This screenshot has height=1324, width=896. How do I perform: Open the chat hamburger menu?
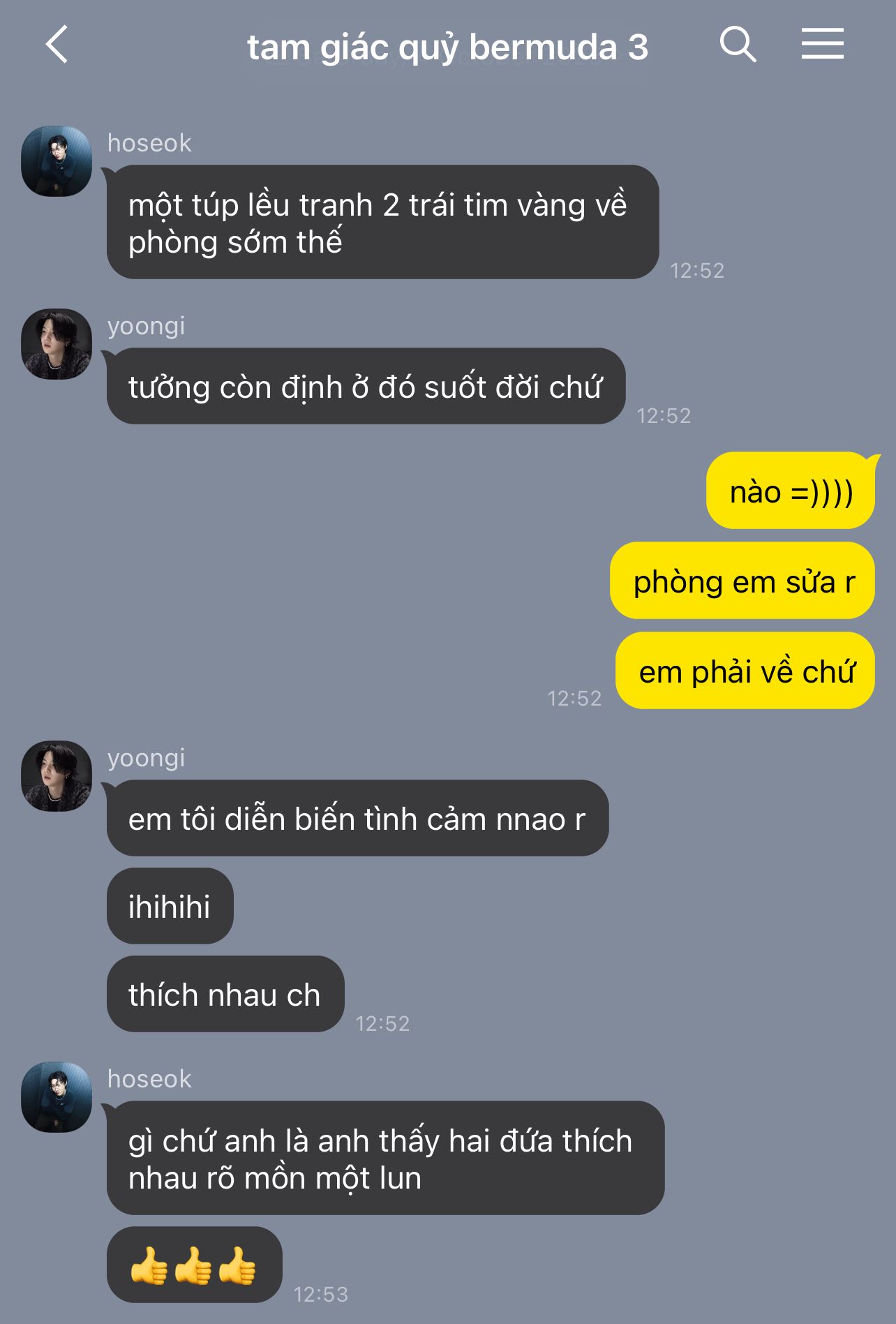[822, 45]
